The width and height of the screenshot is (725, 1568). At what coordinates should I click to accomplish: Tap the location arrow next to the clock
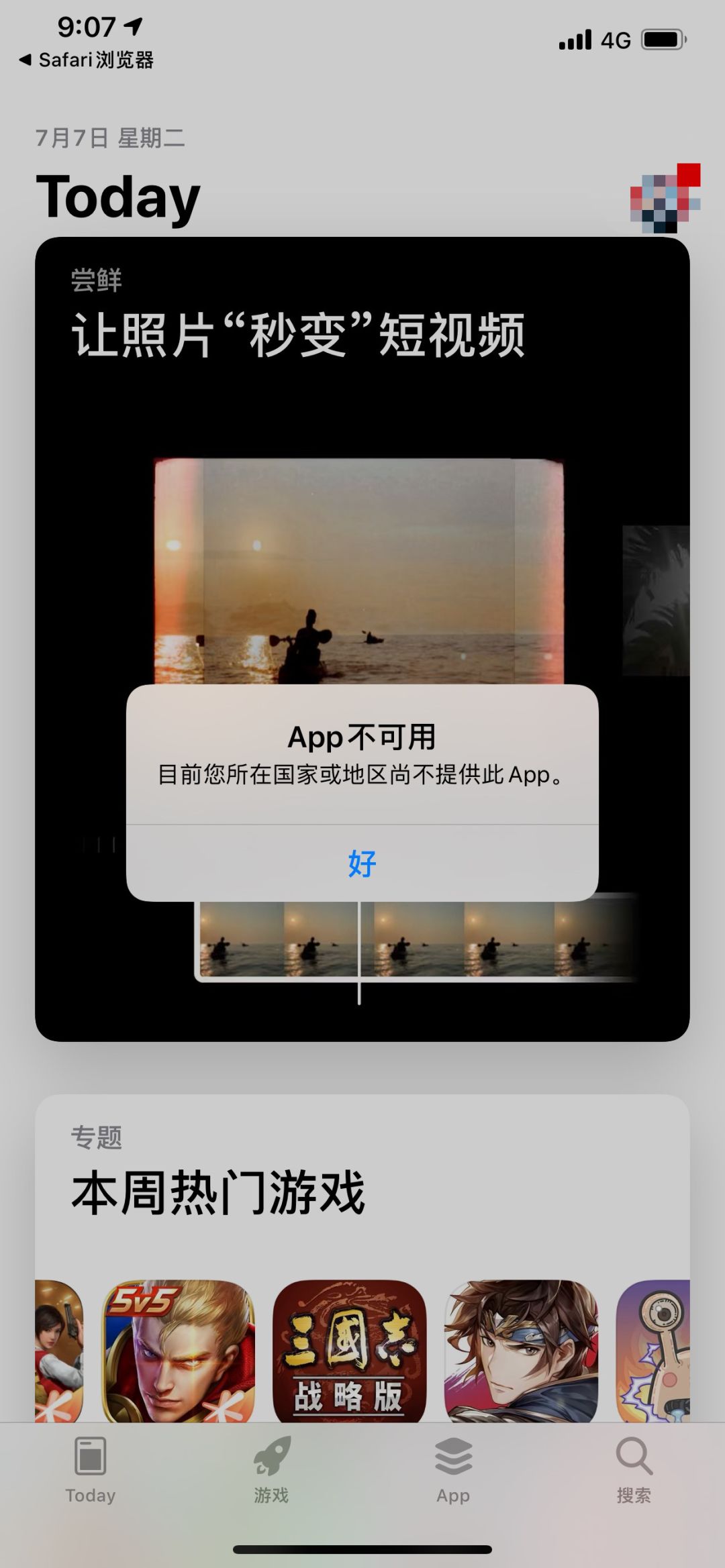[x=132, y=24]
